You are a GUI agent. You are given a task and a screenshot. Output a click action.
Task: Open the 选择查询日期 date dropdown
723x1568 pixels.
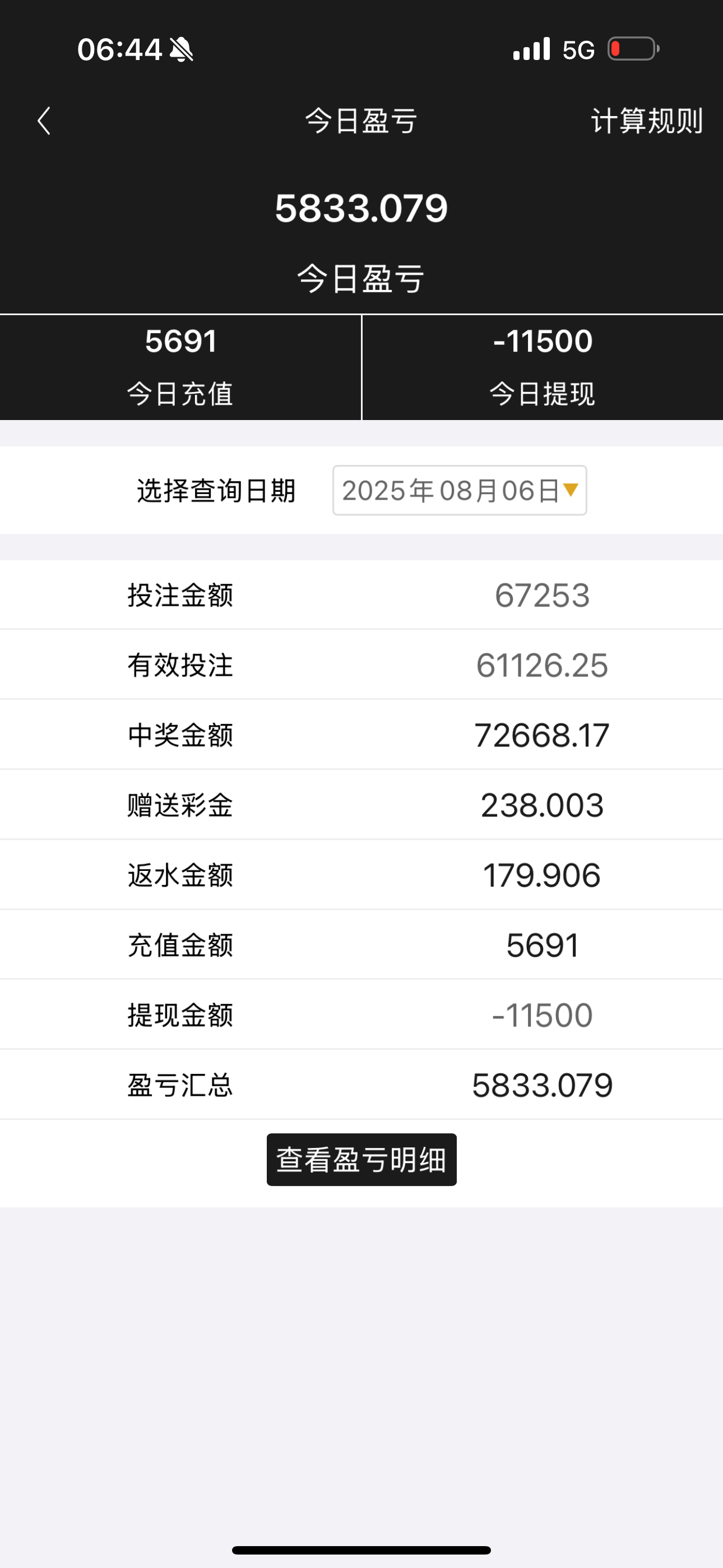[x=460, y=491]
